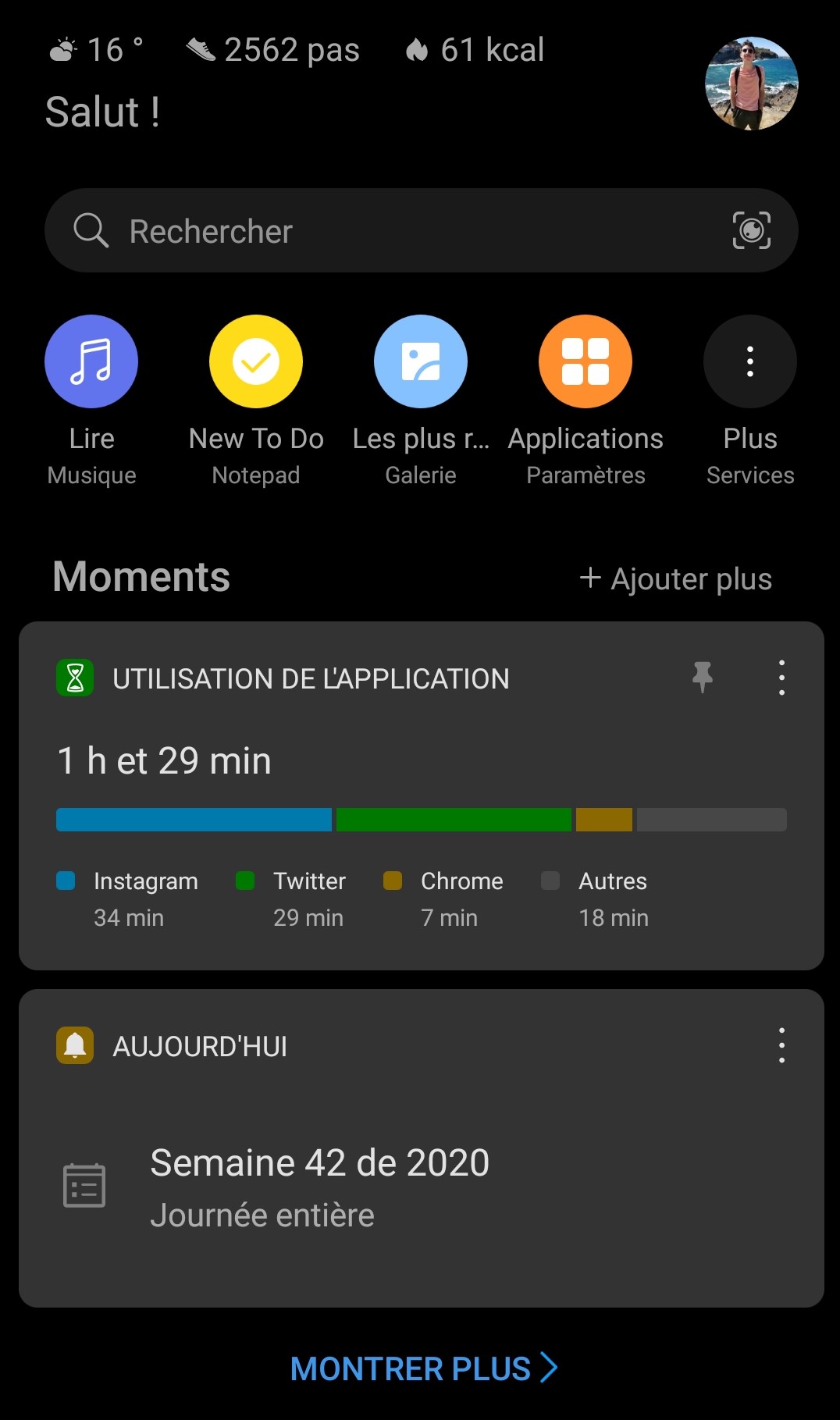The height and width of the screenshot is (1420, 840).
Task: Tap the Rechercher search field
Action: click(x=390, y=231)
